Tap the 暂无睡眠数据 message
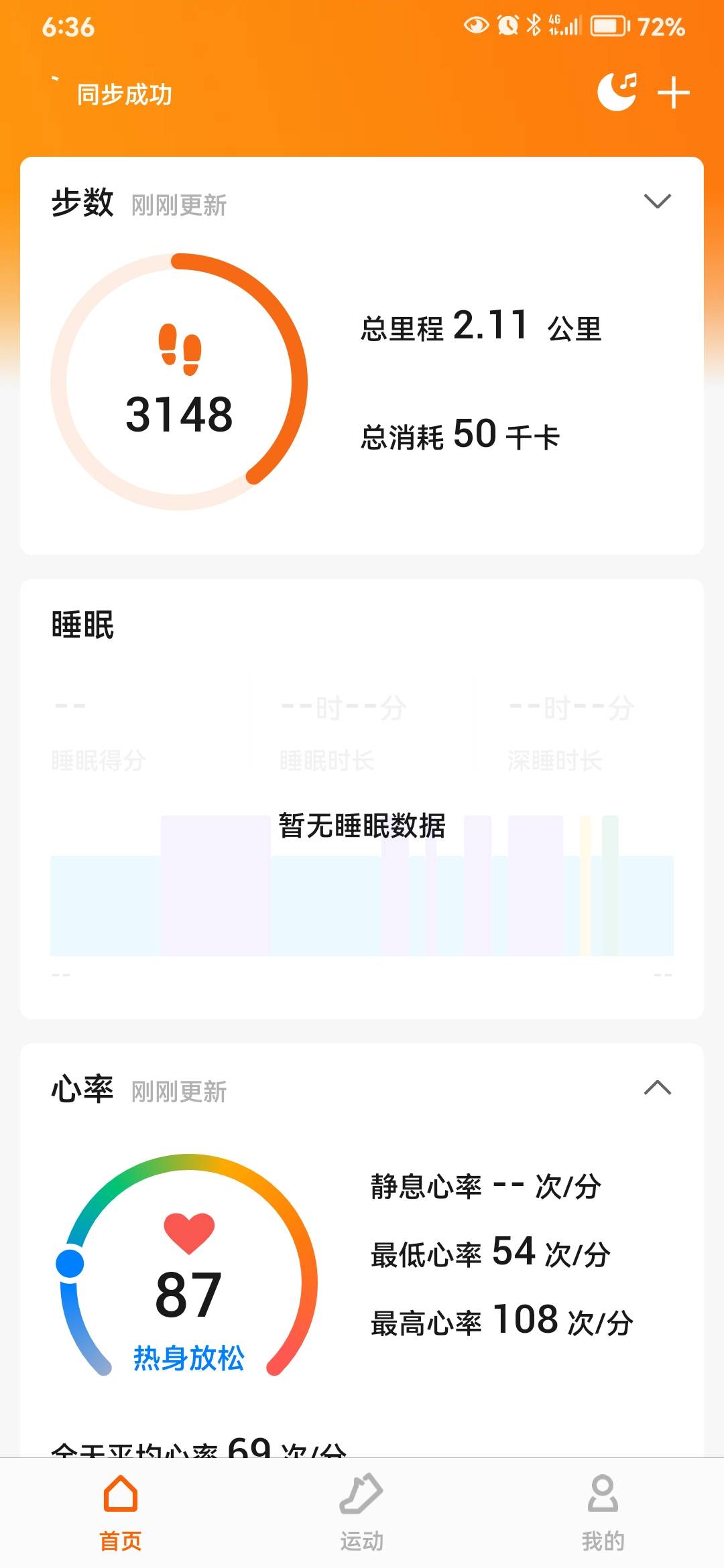This screenshot has height=1568, width=724. pos(362,828)
